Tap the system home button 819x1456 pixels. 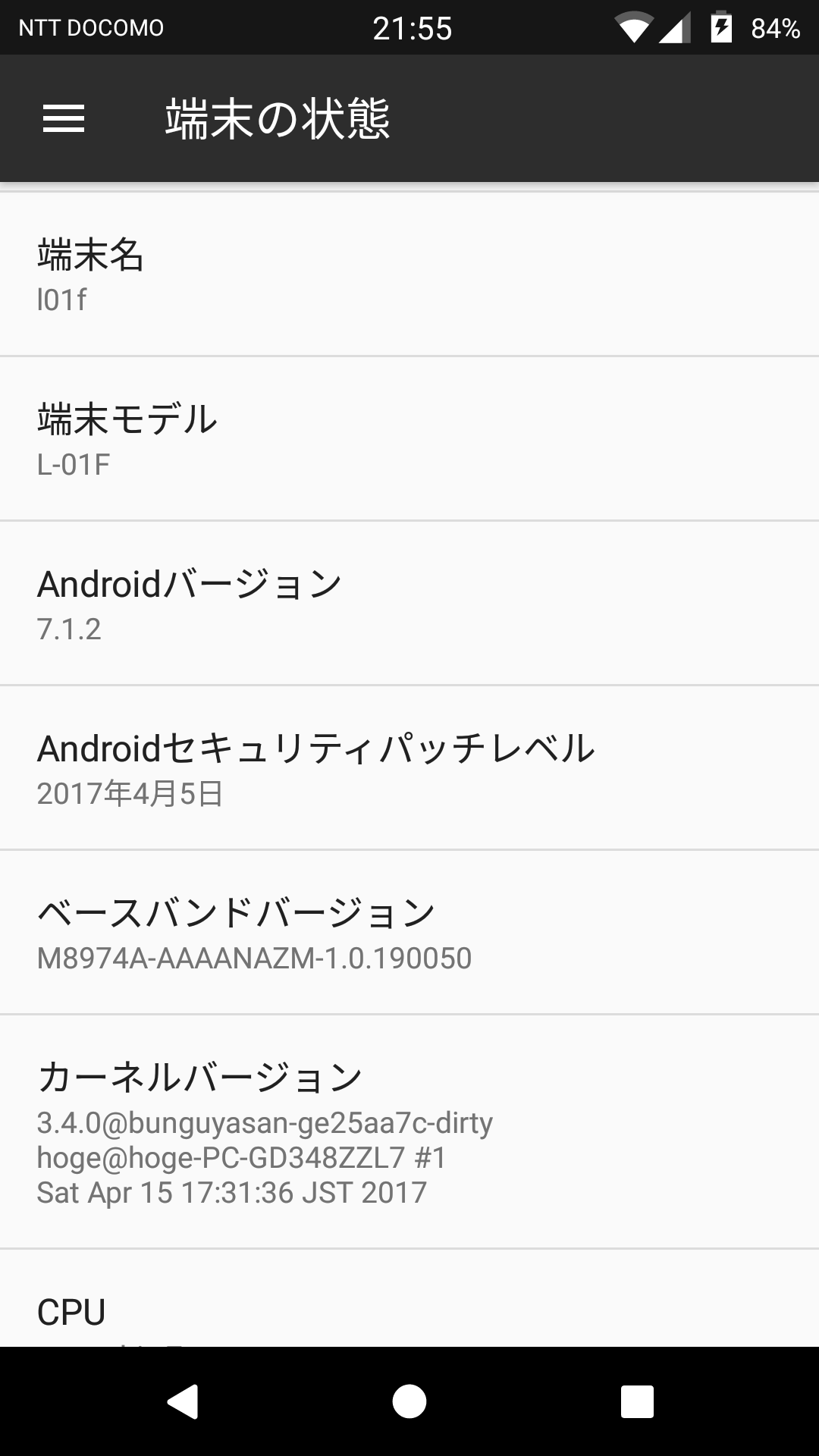409,1401
